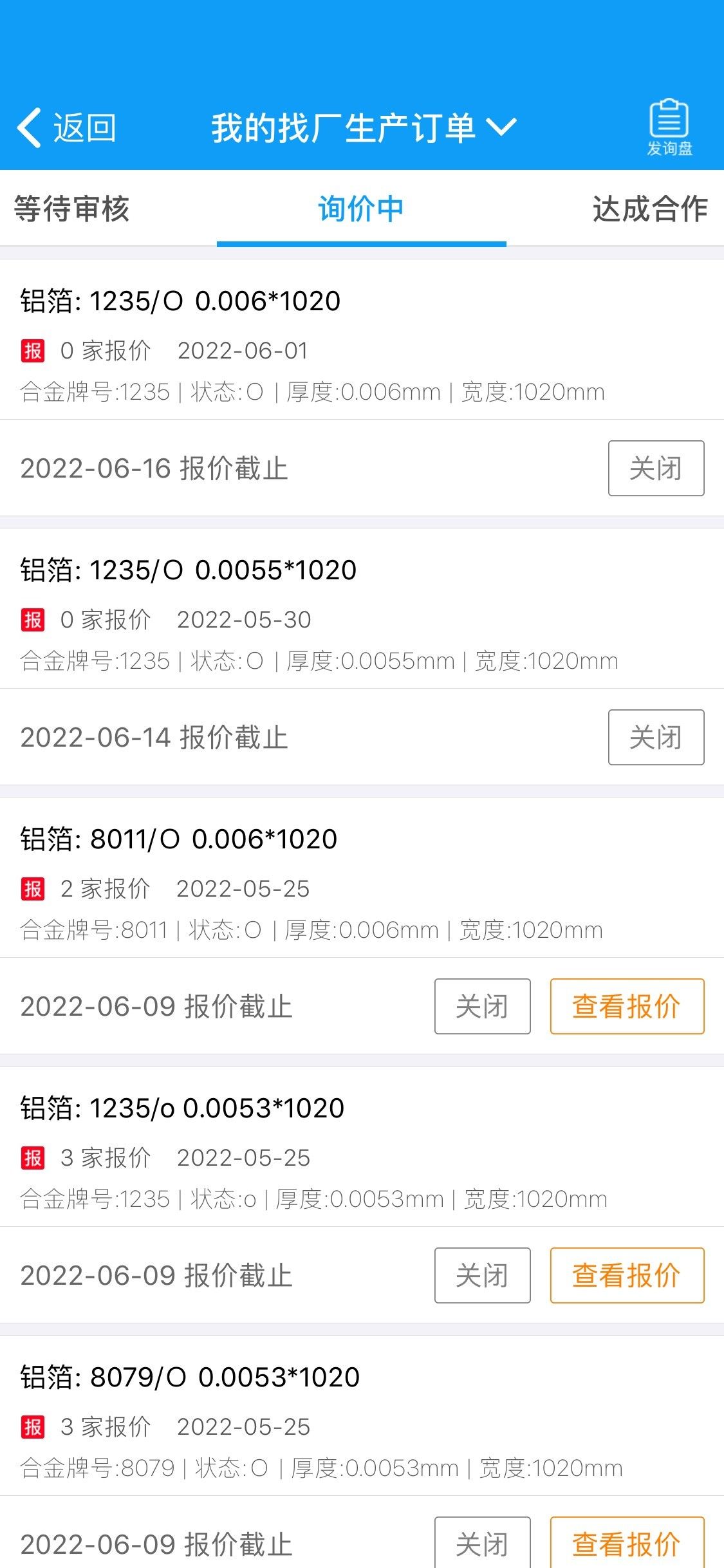The width and height of the screenshot is (724, 1568).
Task: Tap the 返回 back button
Action: click(66, 127)
